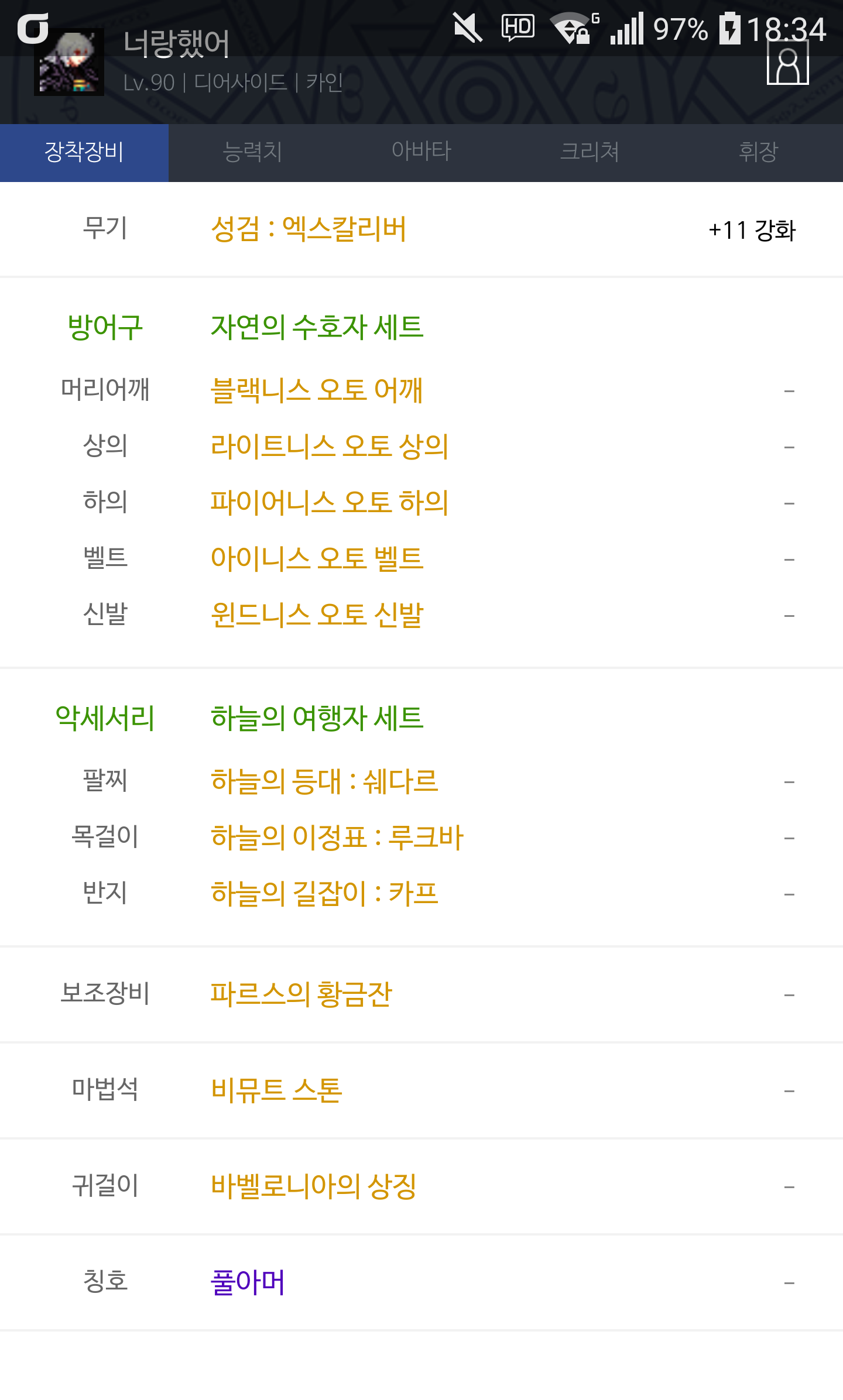This screenshot has width=843, height=1400.
Task: View item 파이어니스 오토 하의
Action: click(x=330, y=502)
